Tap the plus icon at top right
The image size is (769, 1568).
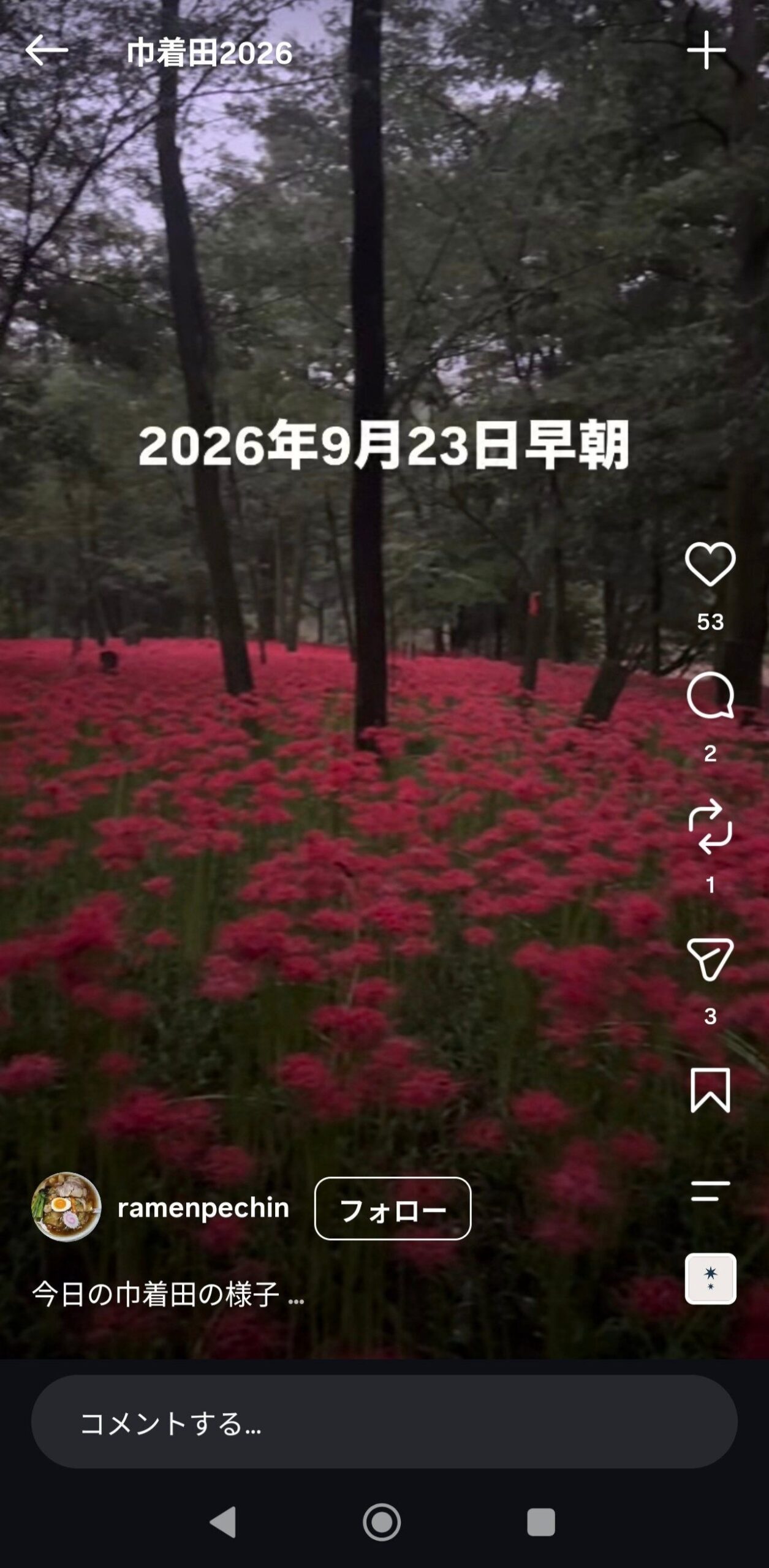[x=706, y=50]
